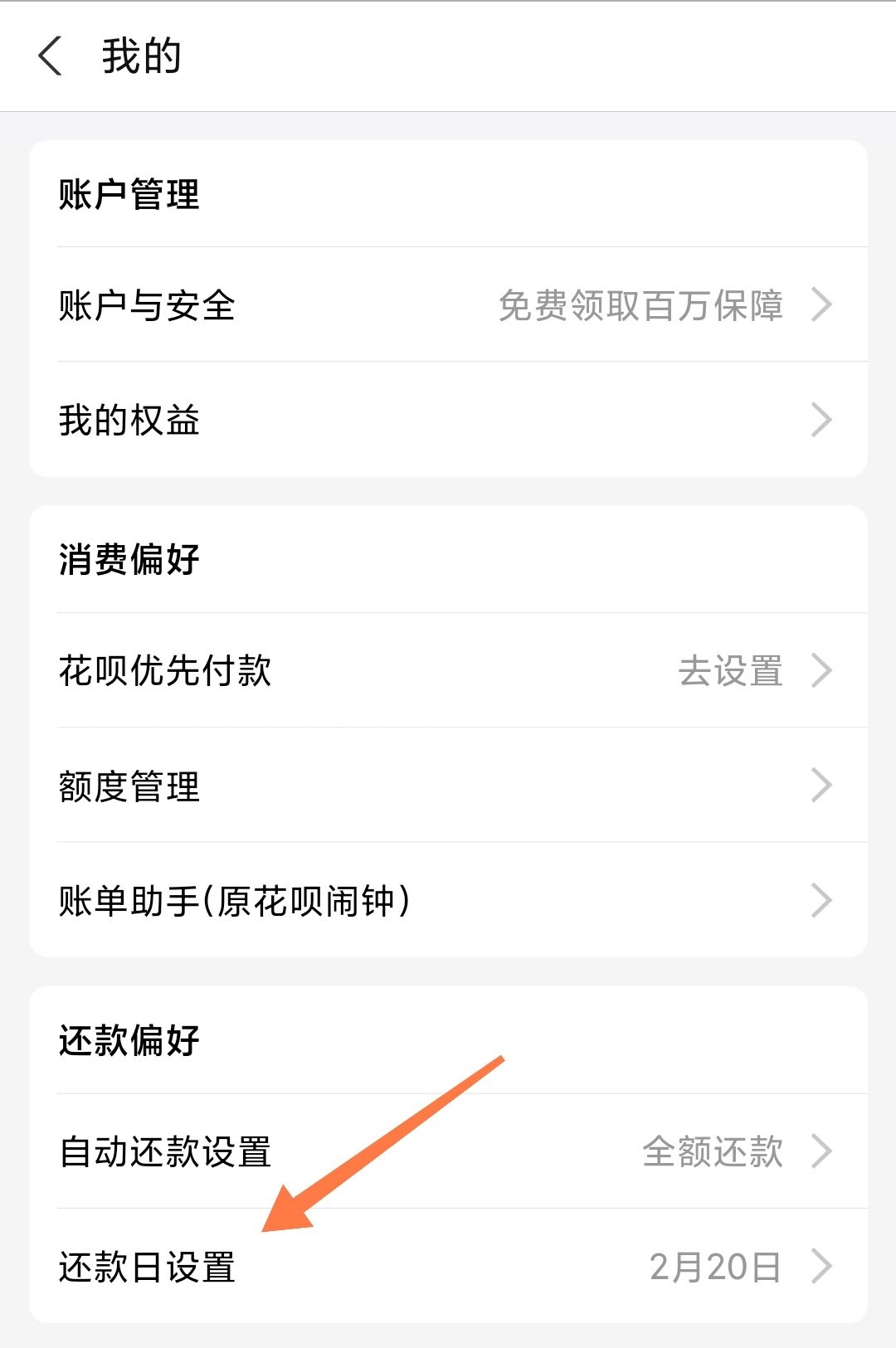The height and width of the screenshot is (1348, 896).
Task: Select the 账户管理 section header
Action: point(129,195)
